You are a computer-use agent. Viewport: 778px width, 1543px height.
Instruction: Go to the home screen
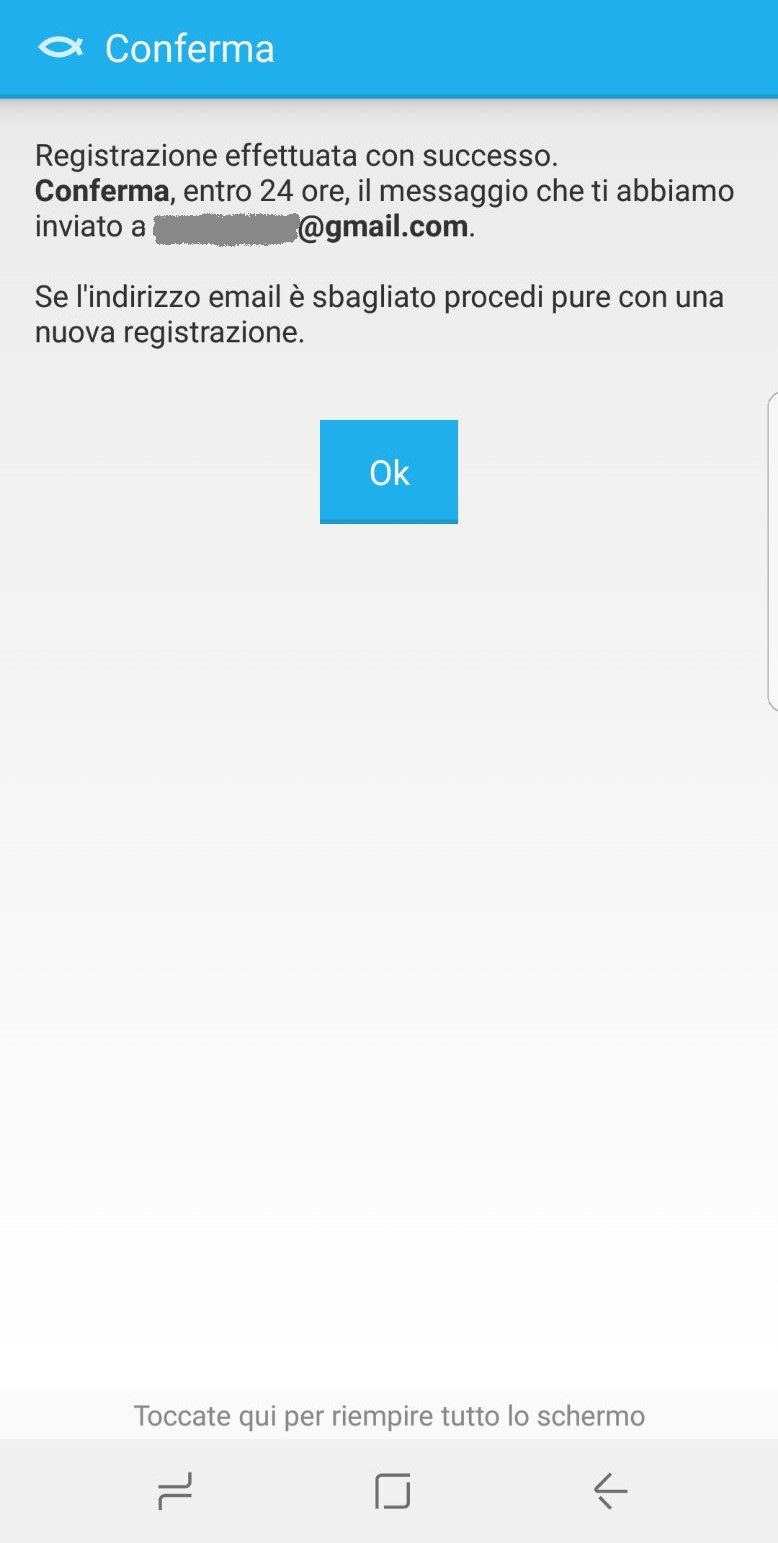pos(392,1491)
